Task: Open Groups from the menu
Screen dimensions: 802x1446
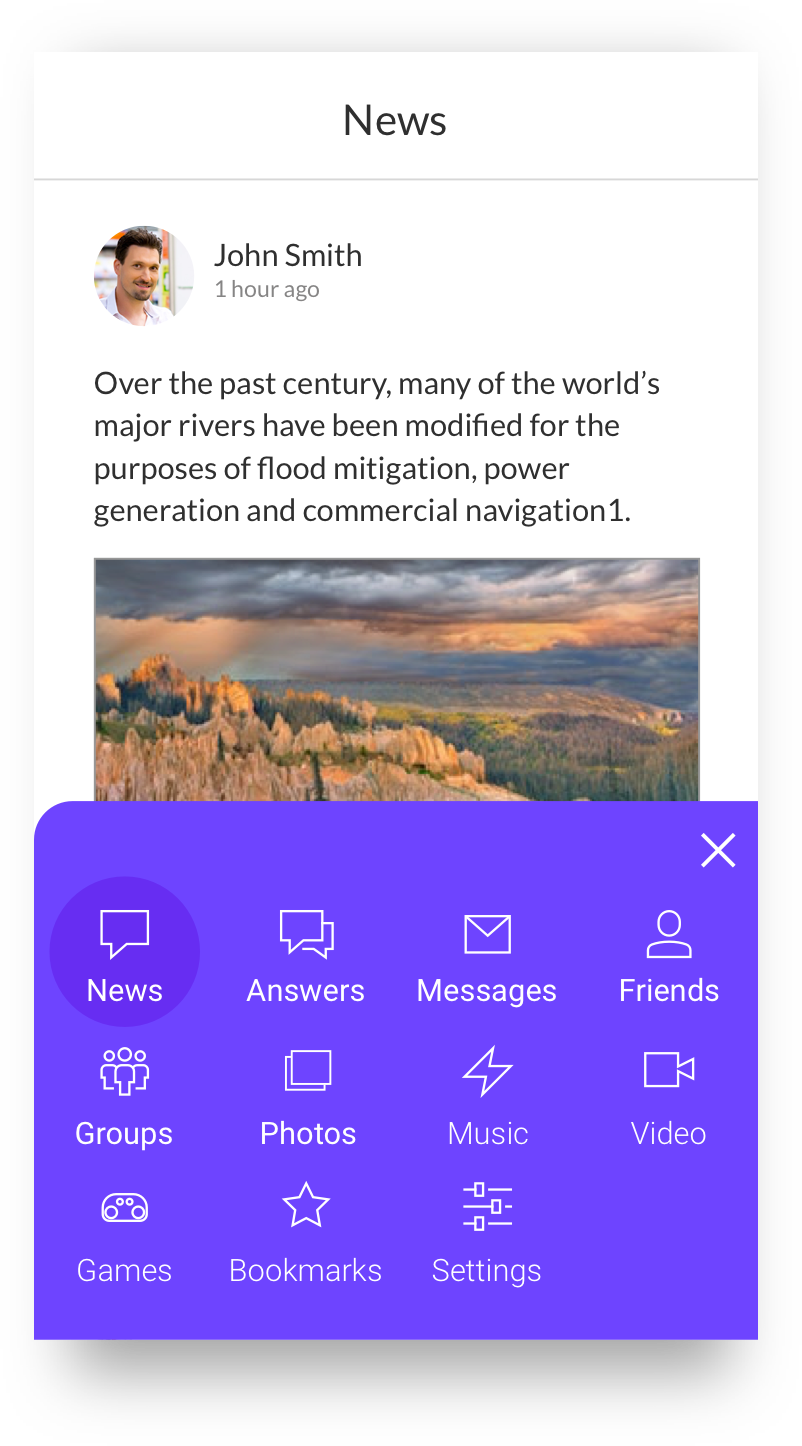Action: pos(125,1097)
